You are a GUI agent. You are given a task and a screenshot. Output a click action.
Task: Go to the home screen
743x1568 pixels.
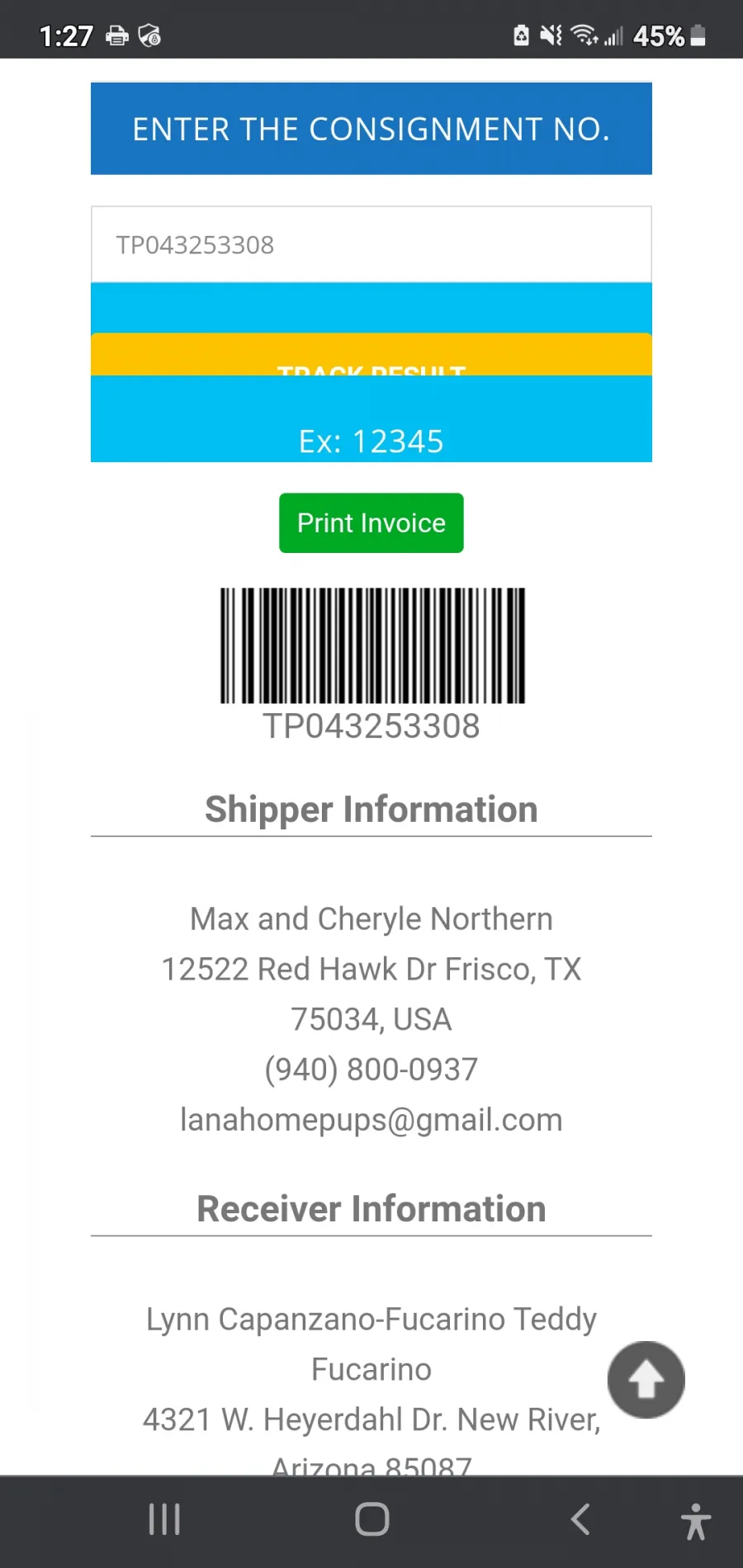point(371,1519)
